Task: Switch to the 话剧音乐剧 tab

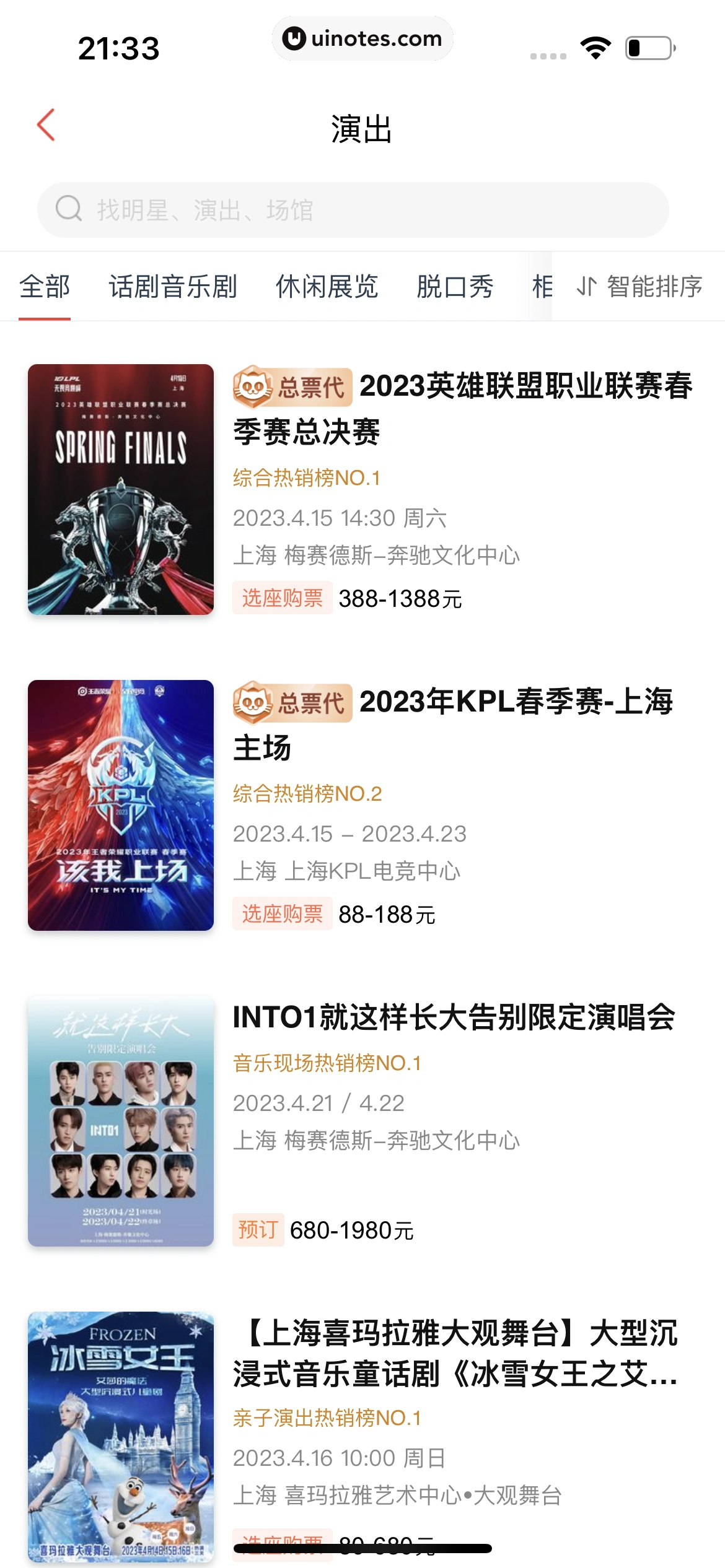Action: 173,287
